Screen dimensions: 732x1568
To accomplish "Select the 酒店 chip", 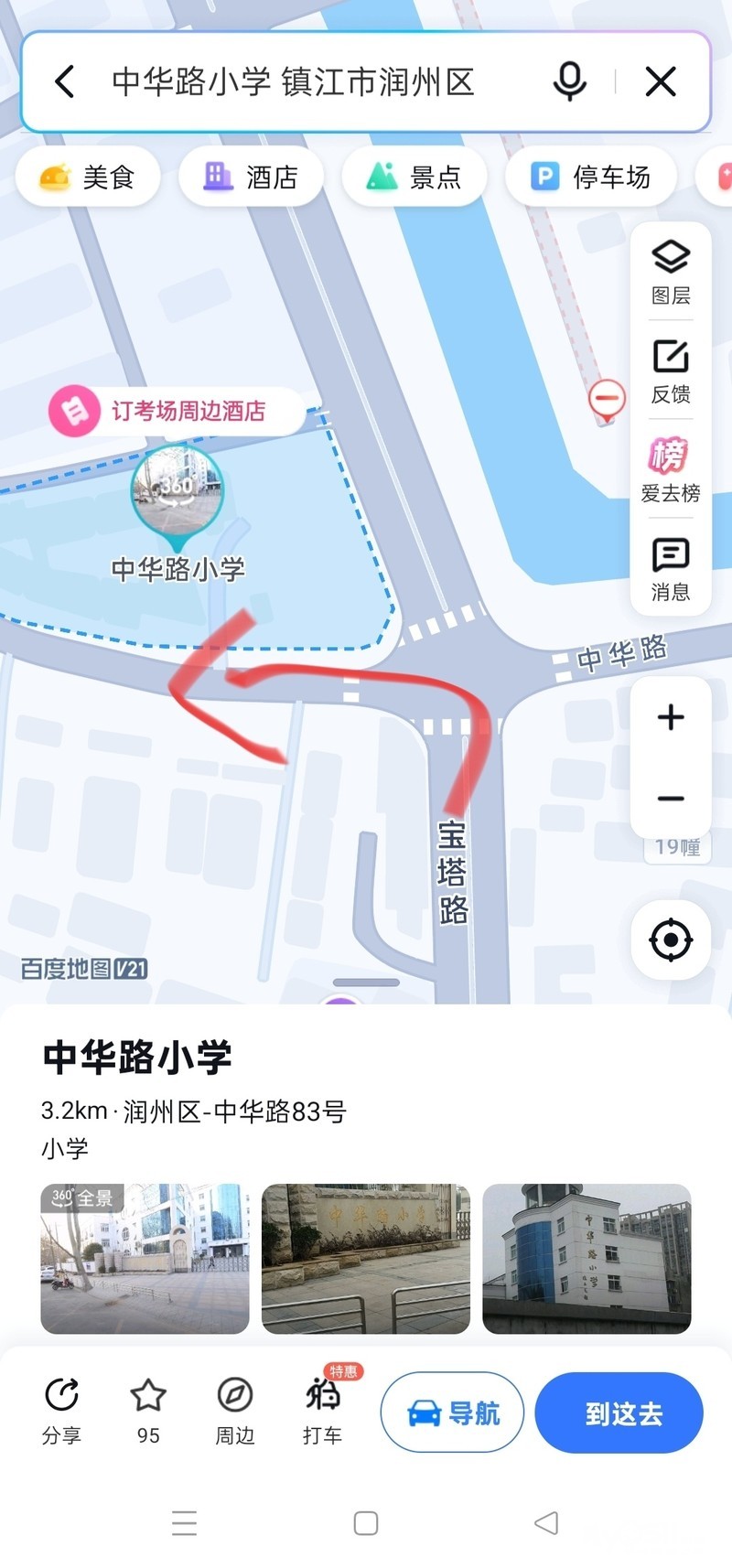I will click(x=251, y=177).
